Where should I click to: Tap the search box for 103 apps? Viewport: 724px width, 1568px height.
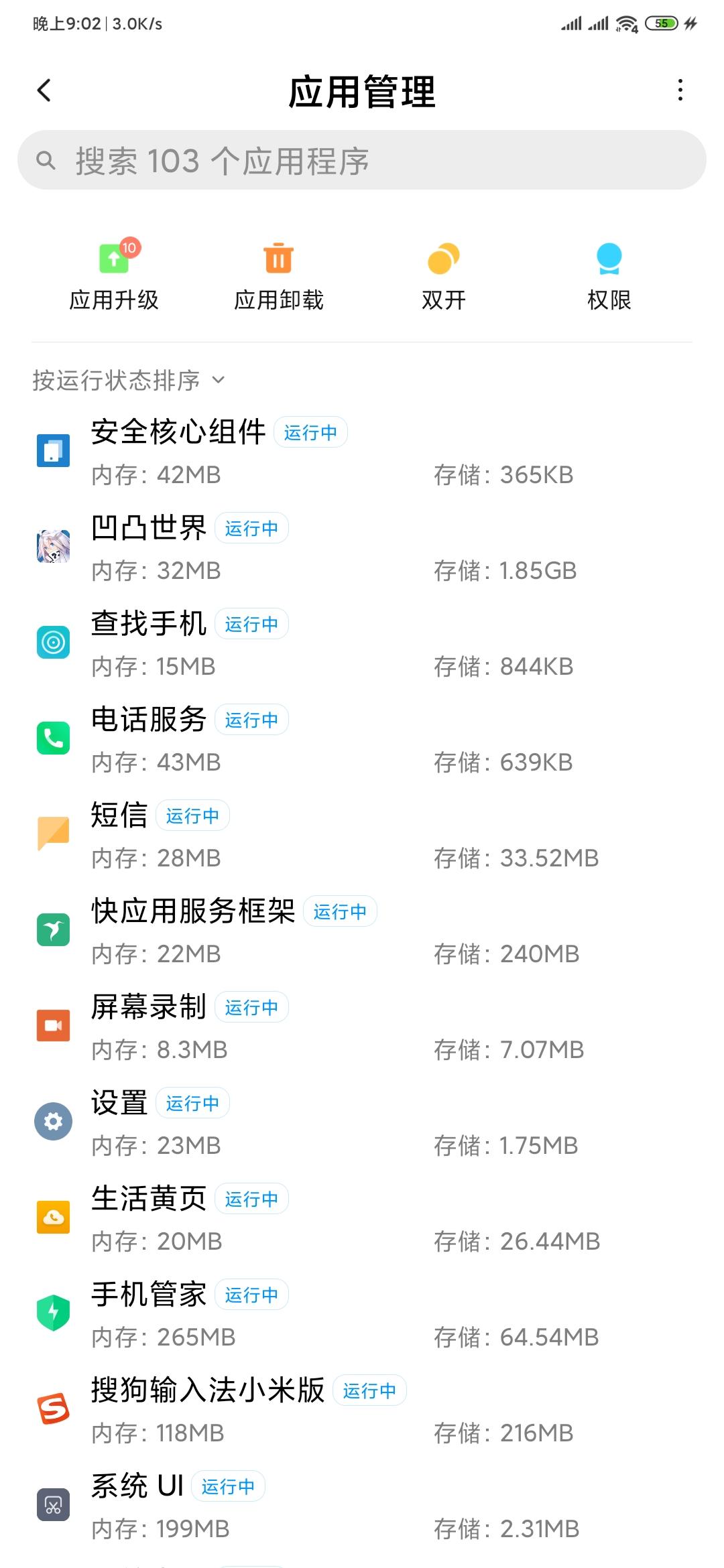[x=362, y=160]
